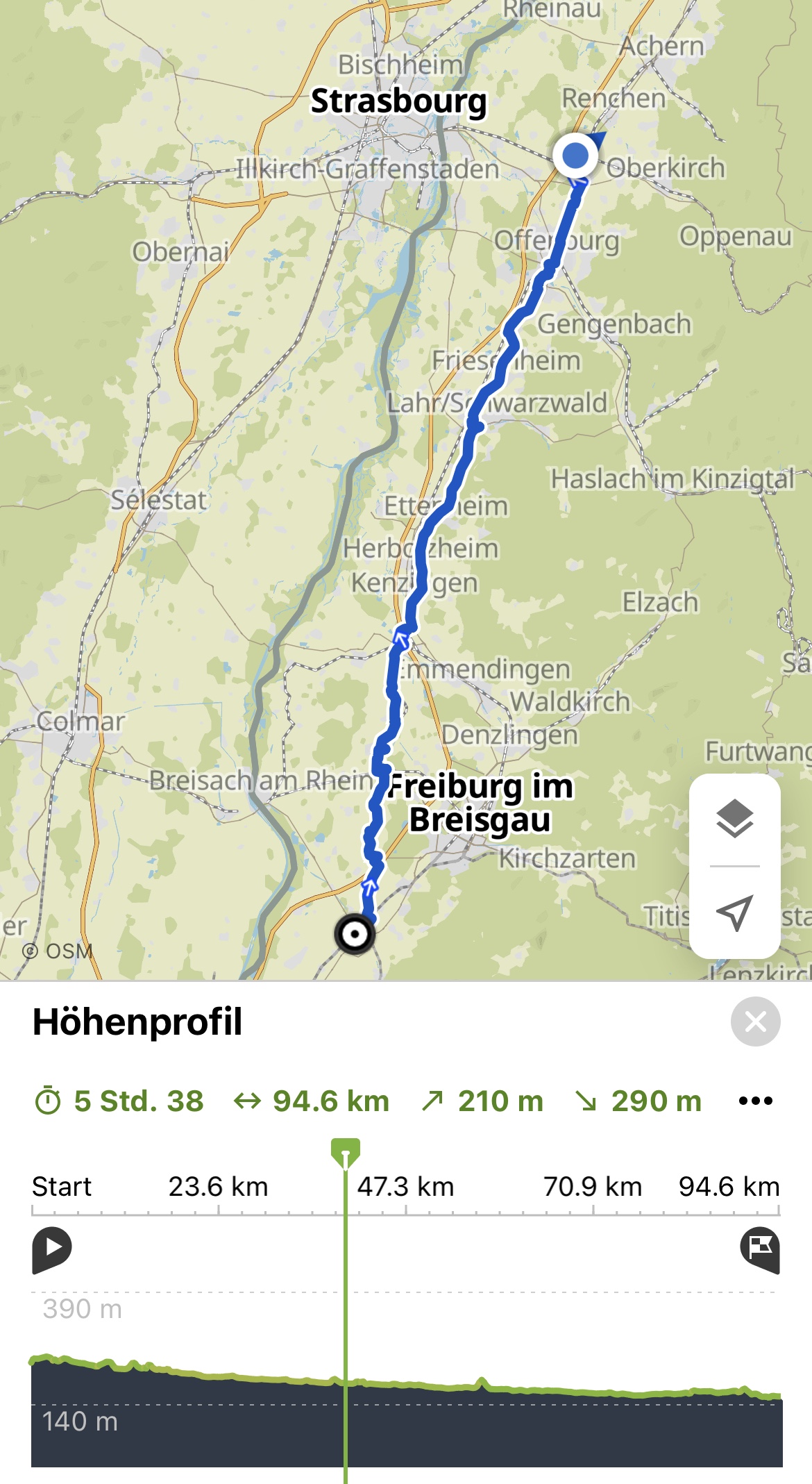Image resolution: width=812 pixels, height=1484 pixels.
Task: Tap the blue current location dot
Action: tap(575, 156)
